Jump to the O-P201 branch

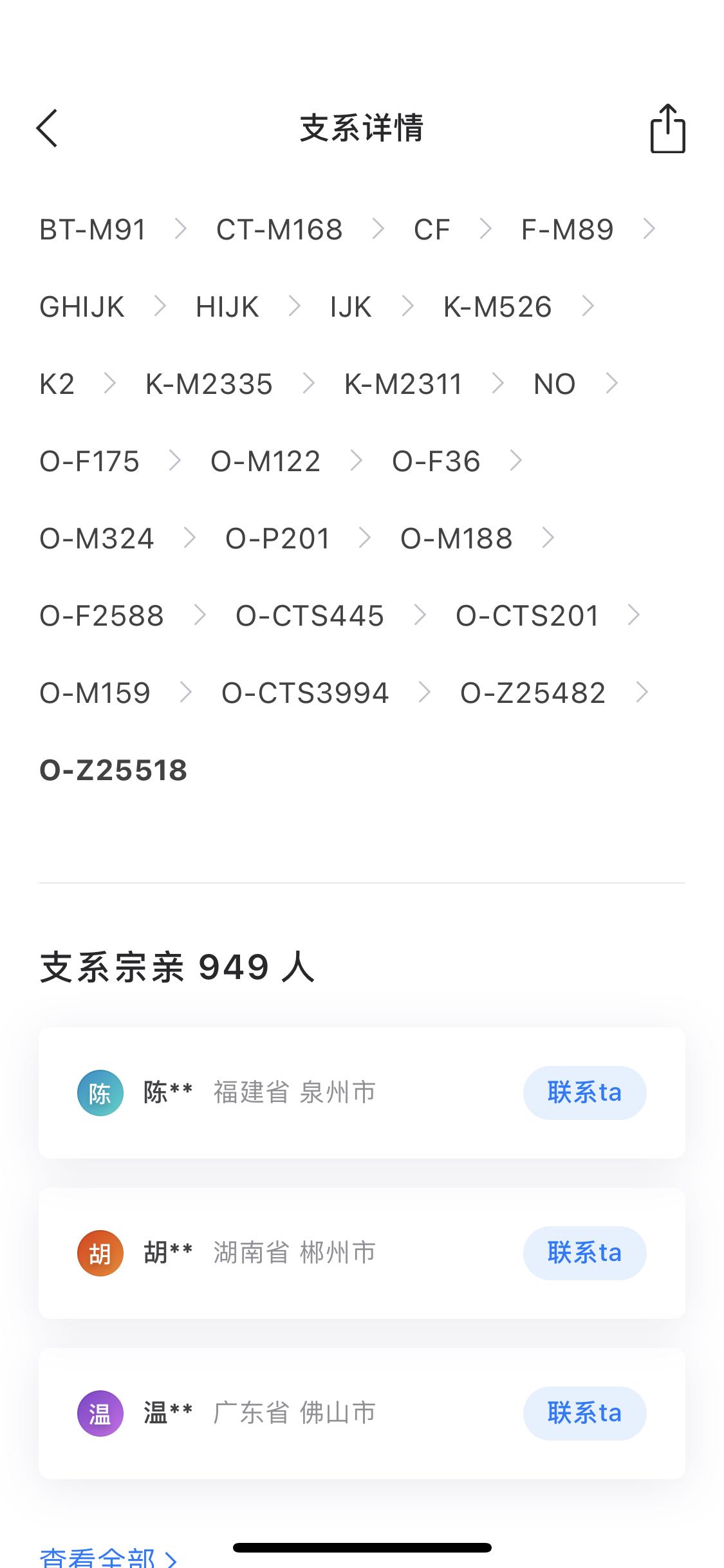click(277, 539)
